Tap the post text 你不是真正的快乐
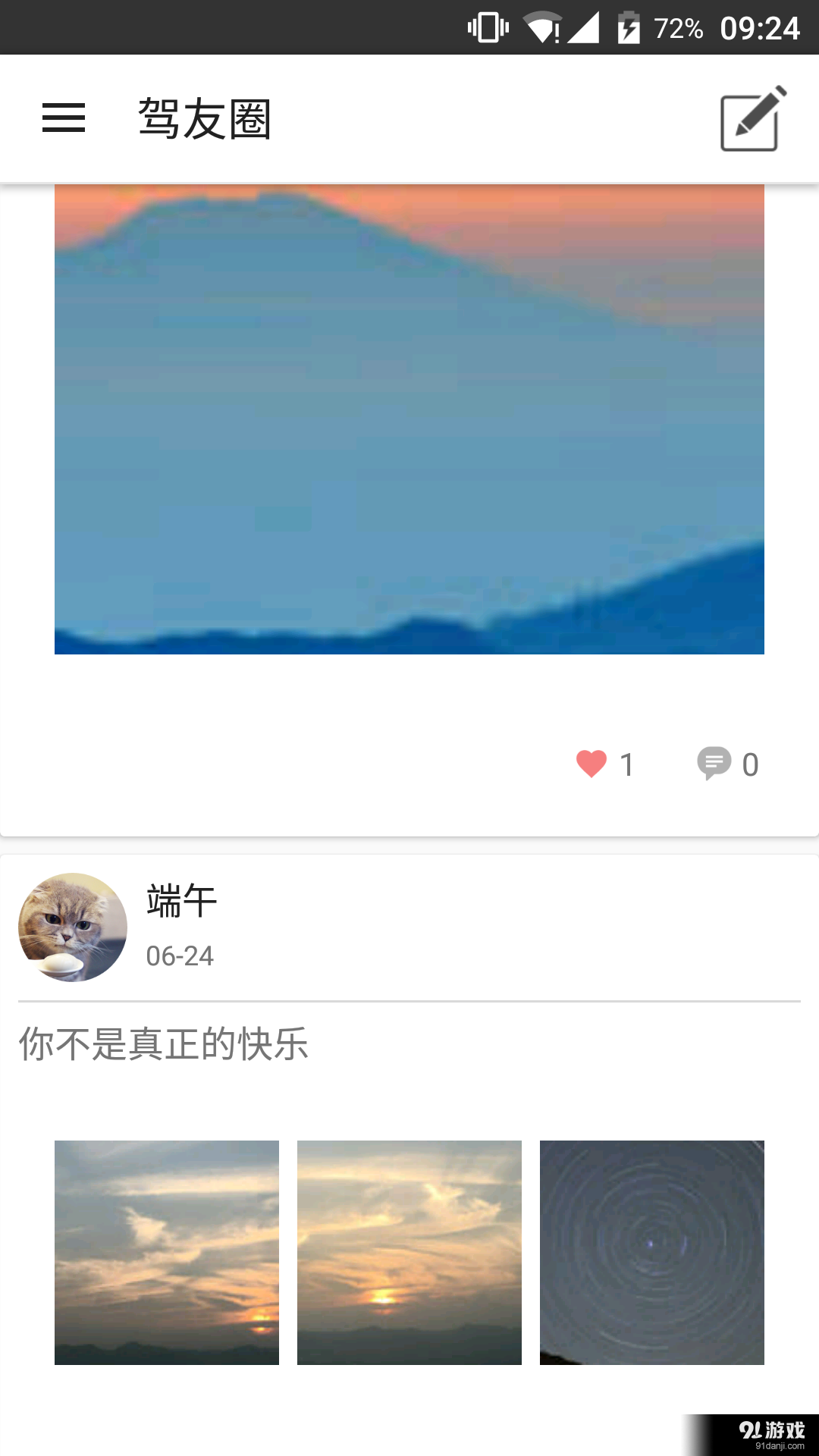This screenshot has width=819, height=1456. click(x=162, y=1043)
